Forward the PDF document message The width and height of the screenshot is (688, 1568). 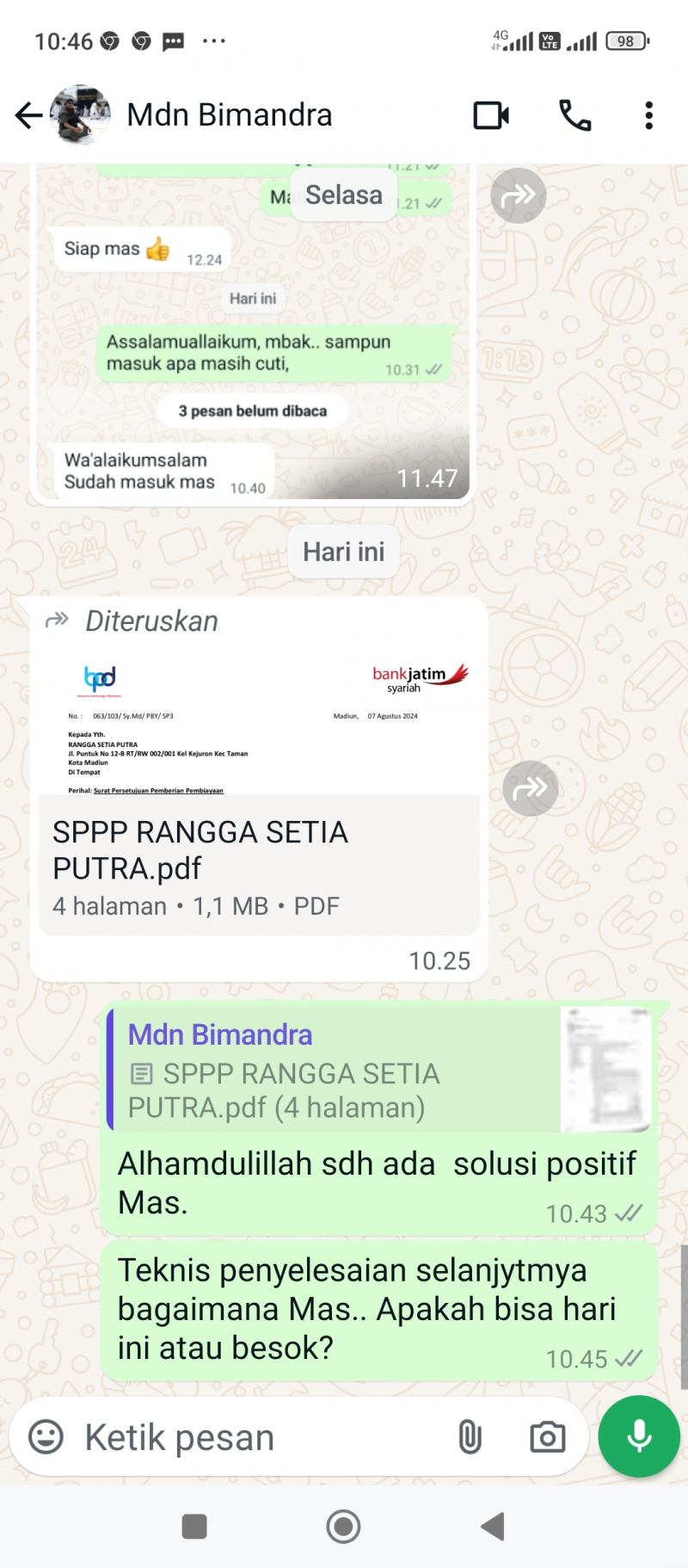pyautogui.click(x=530, y=788)
